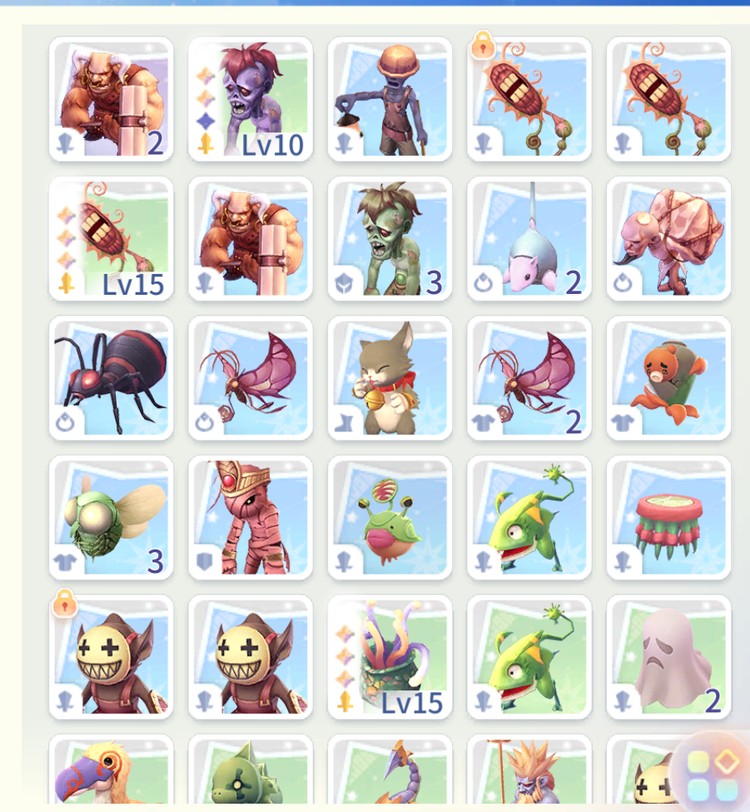Image resolution: width=750 pixels, height=812 pixels.
Task: Open the orc card with count 2
Action: point(110,98)
